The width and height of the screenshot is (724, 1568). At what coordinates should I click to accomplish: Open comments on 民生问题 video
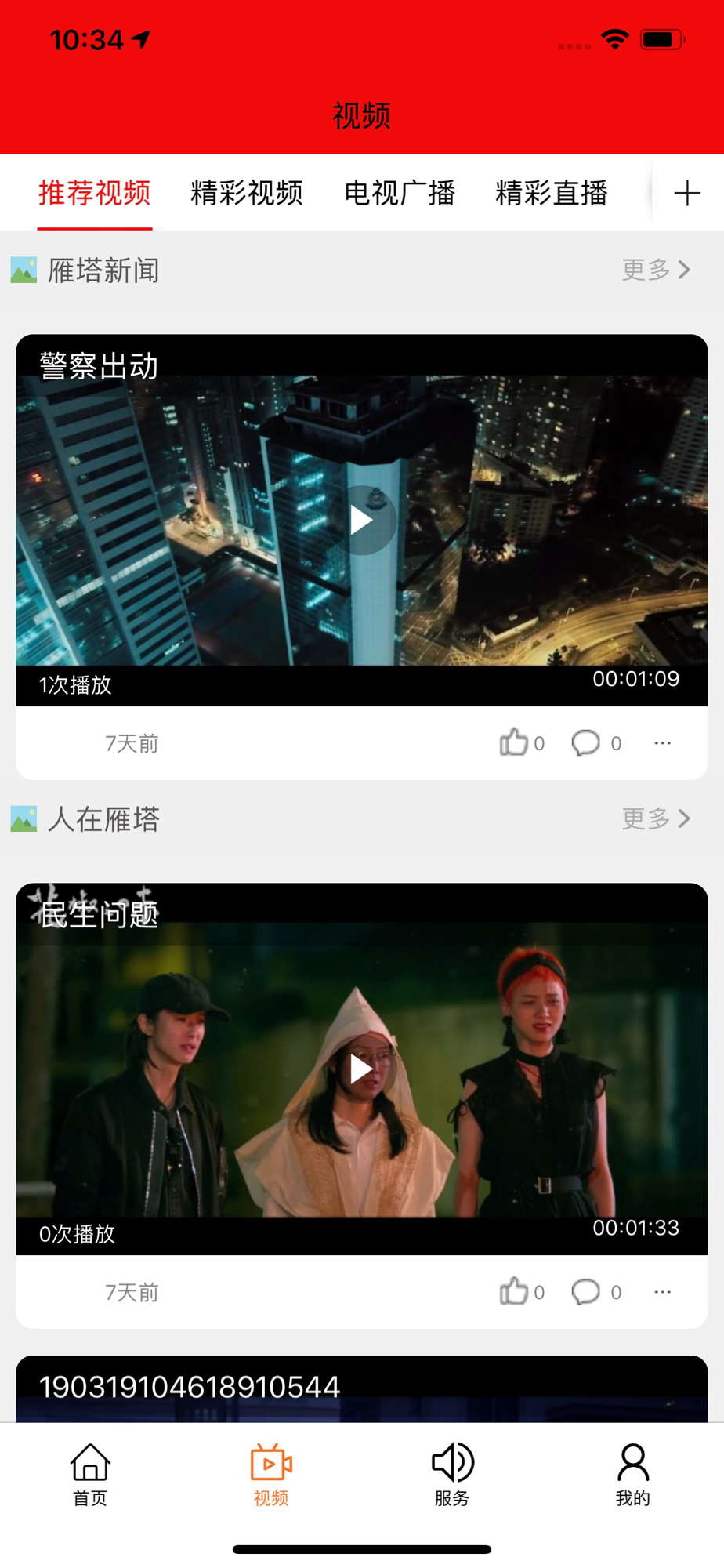tap(586, 1290)
